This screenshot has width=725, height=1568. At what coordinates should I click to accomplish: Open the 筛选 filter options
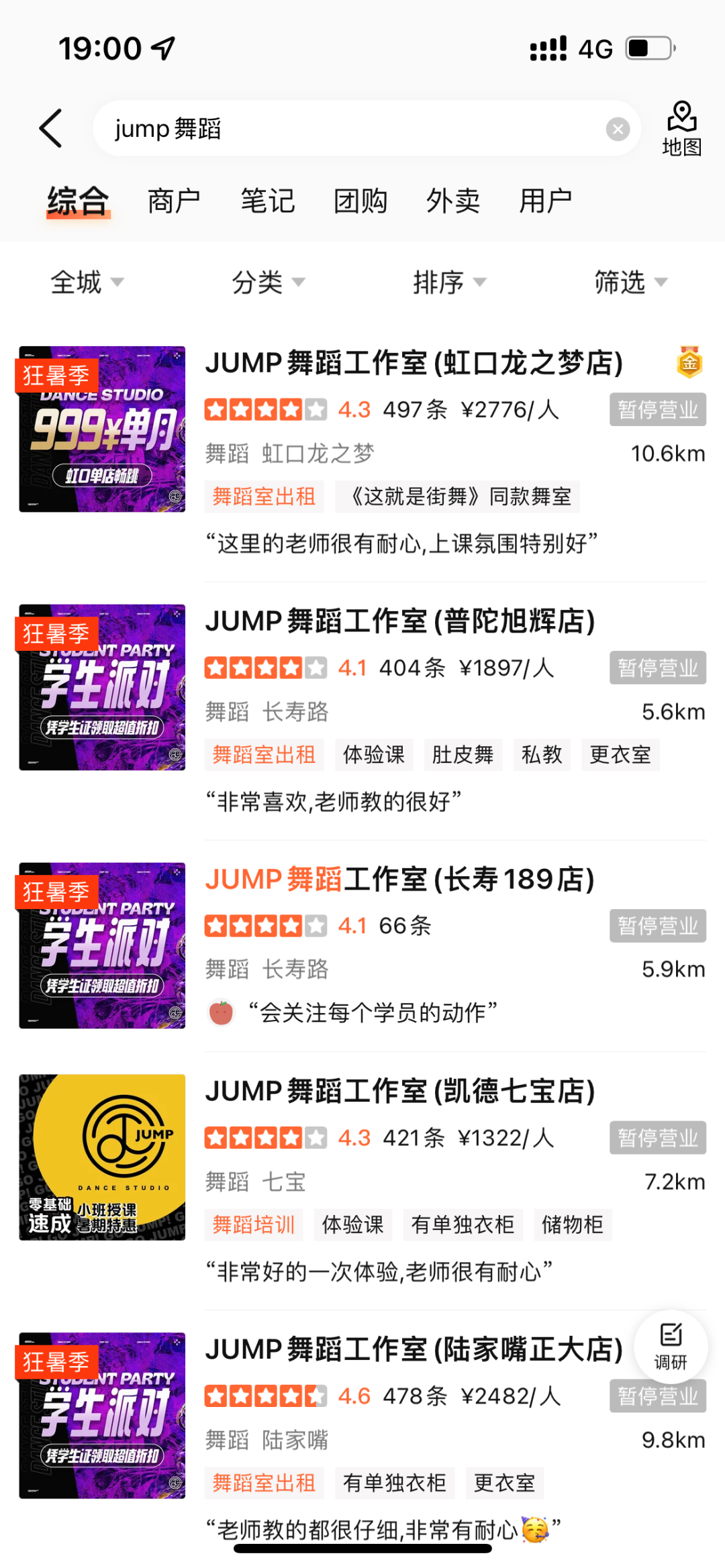pos(631,282)
